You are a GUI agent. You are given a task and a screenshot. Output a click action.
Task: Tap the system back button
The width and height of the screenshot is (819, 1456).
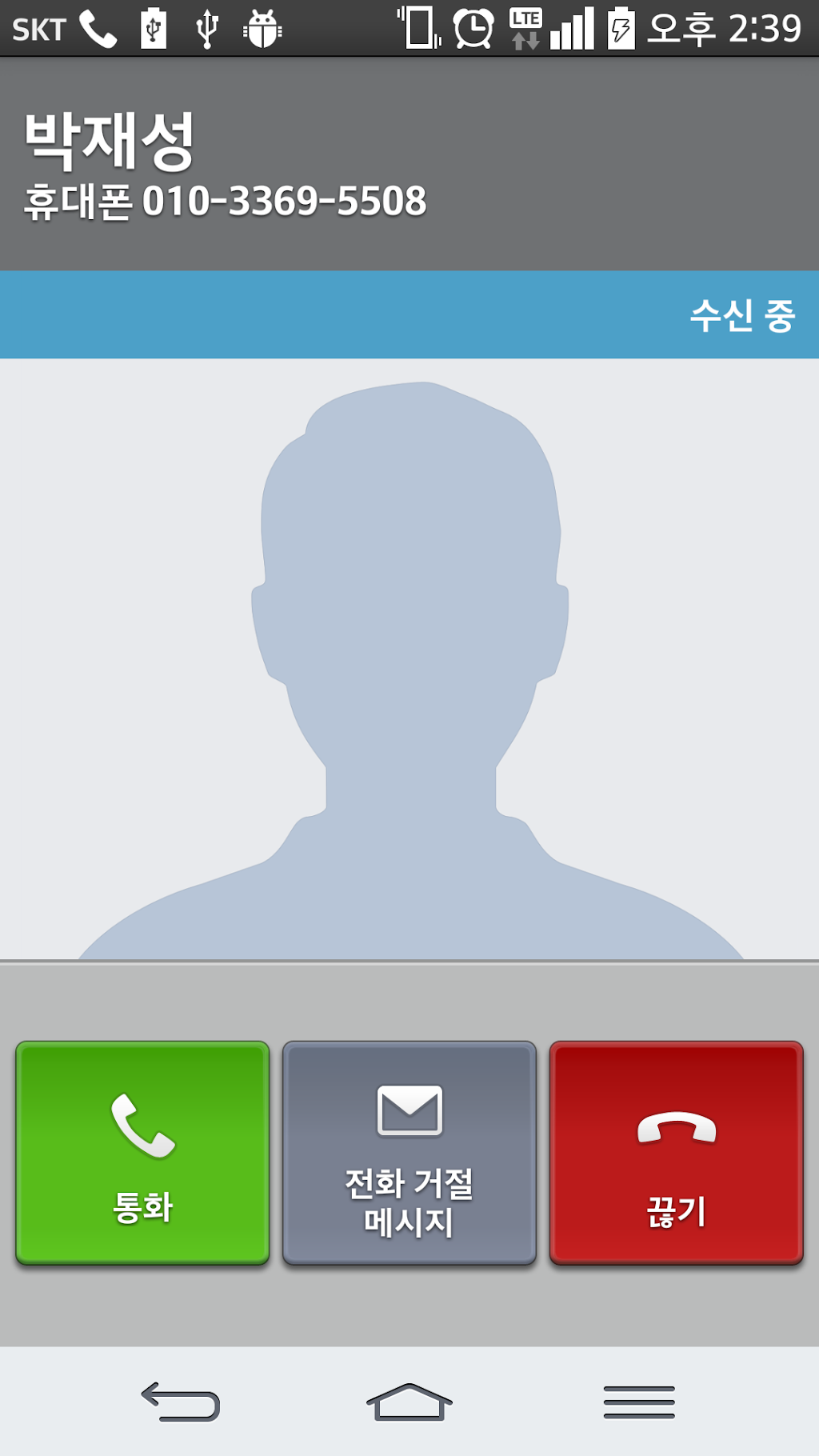[181, 1402]
